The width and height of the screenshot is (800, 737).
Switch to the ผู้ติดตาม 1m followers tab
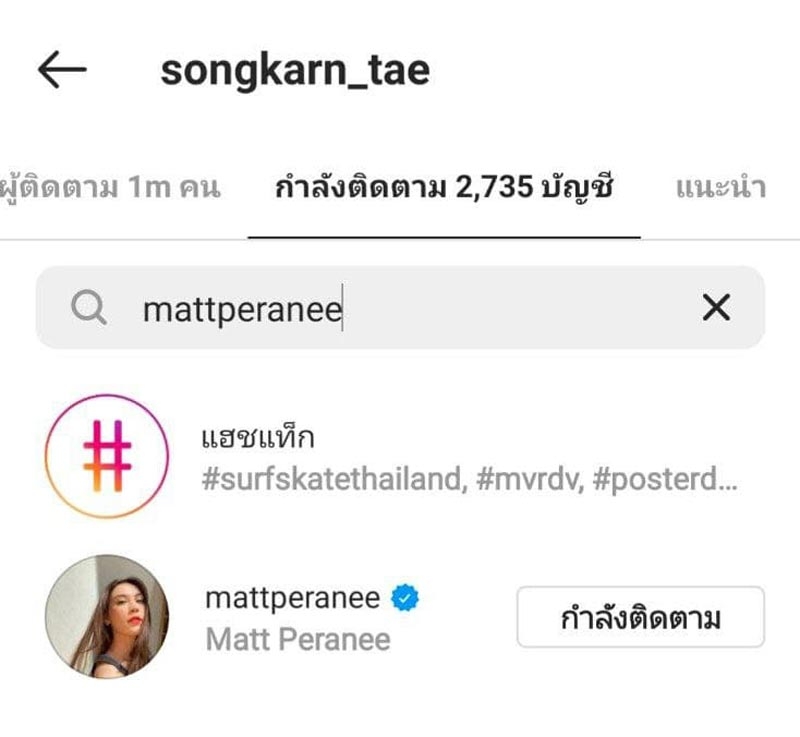(x=110, y=187)
